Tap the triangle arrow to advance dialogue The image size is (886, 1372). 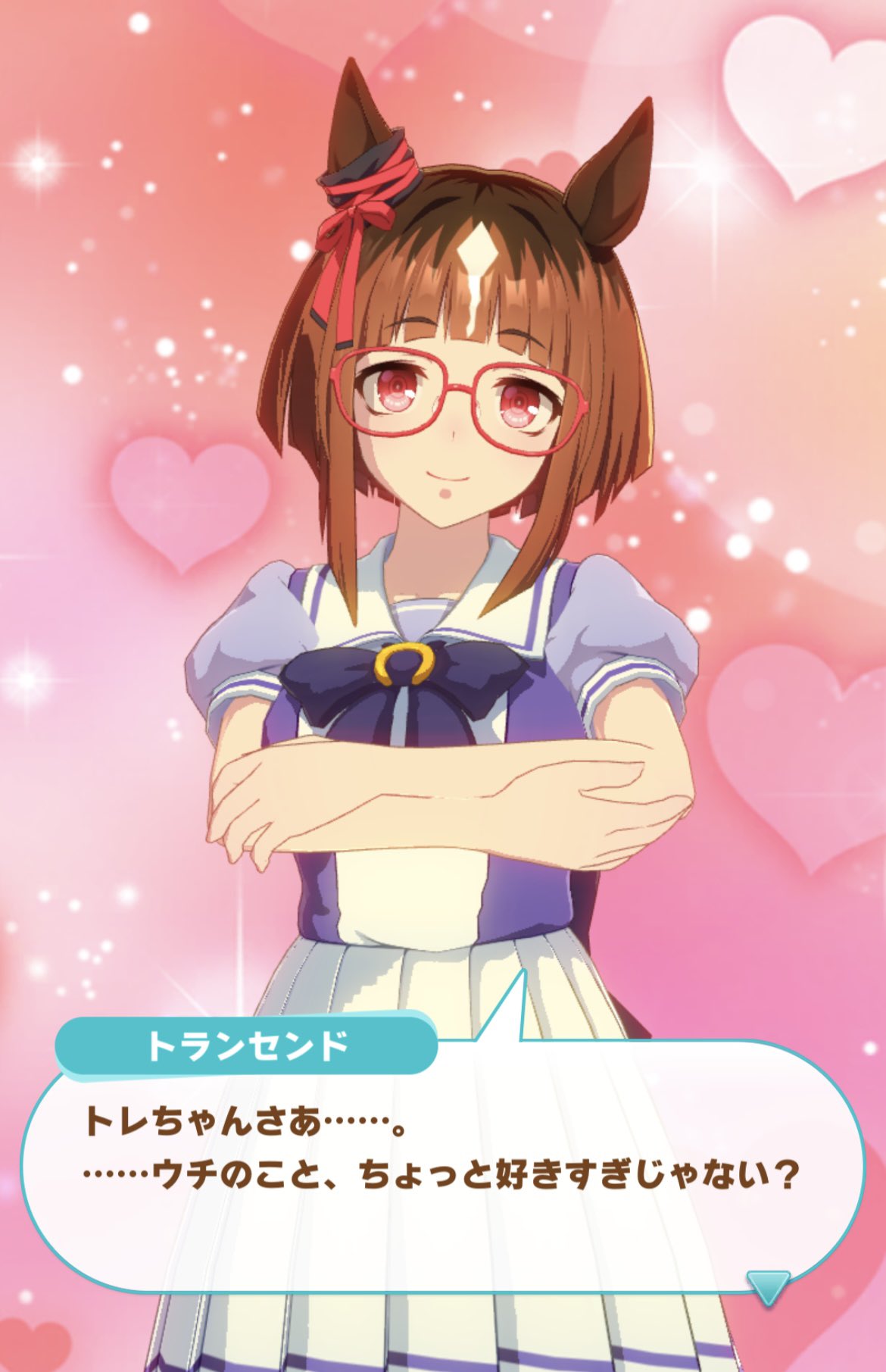point(768,1287)
